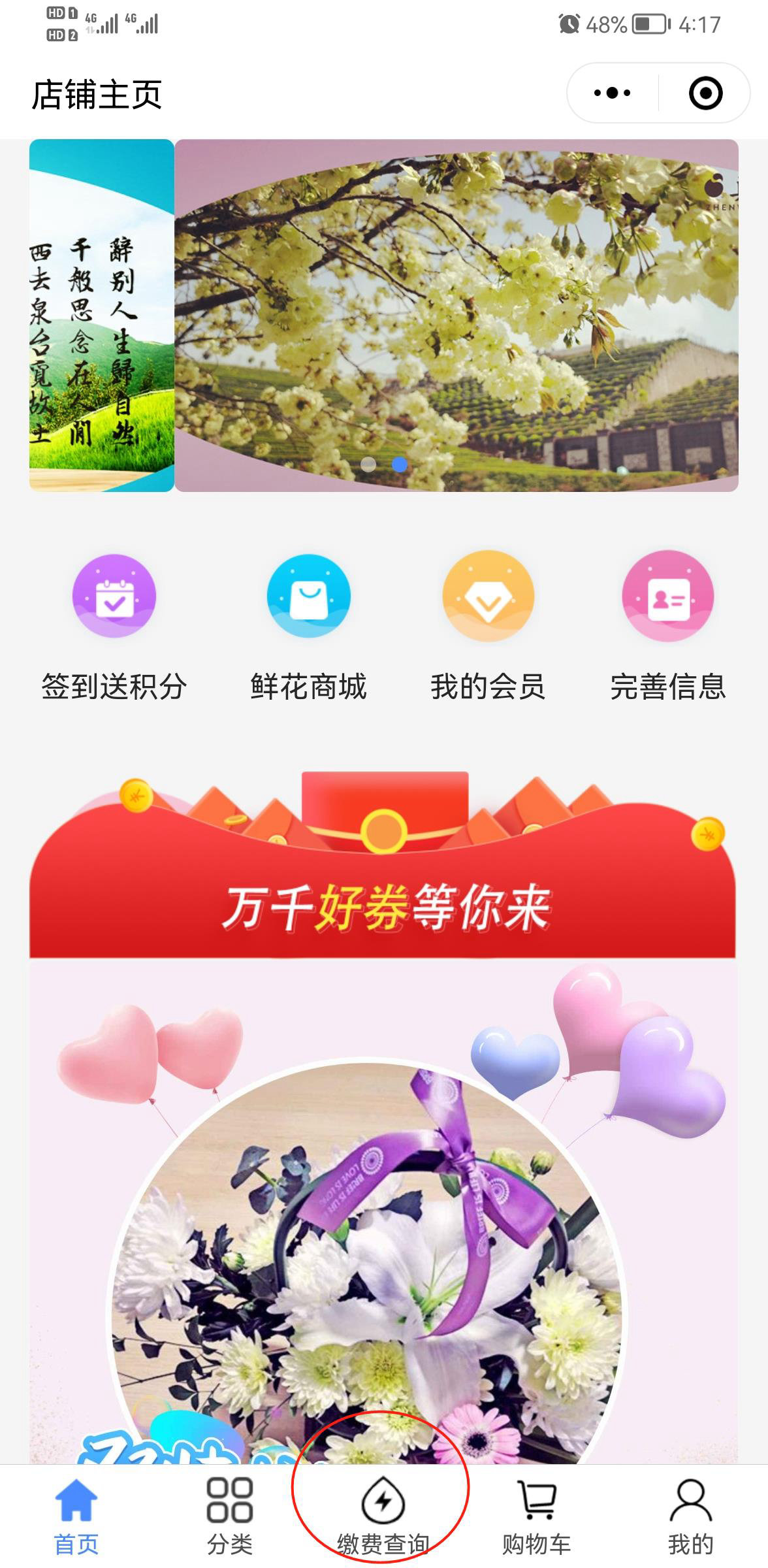Open the flower basket promotion image
Viewport: 768px width, 1568px height.
pyautogui.click(x=383, y=1211)
